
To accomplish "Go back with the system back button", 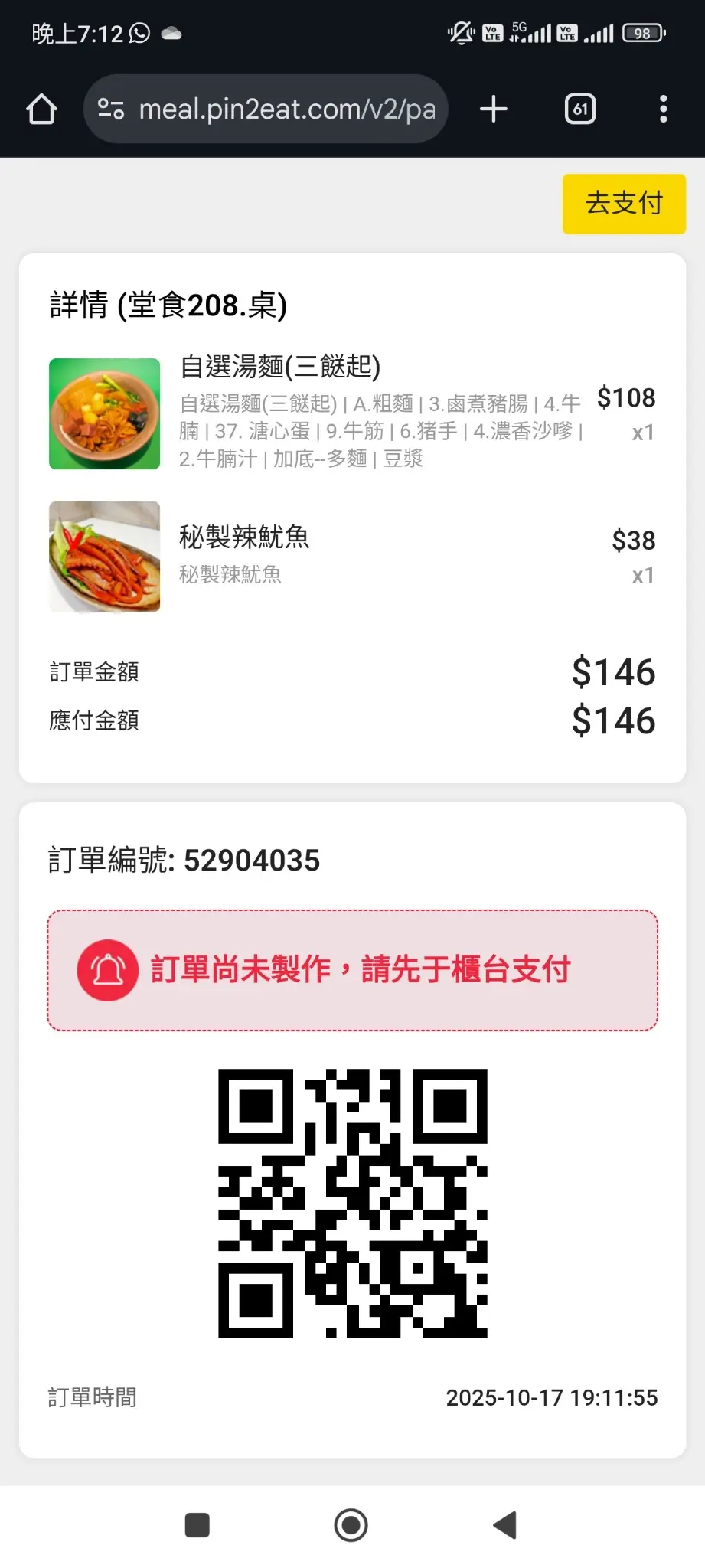I will (x=505, y=1524).
